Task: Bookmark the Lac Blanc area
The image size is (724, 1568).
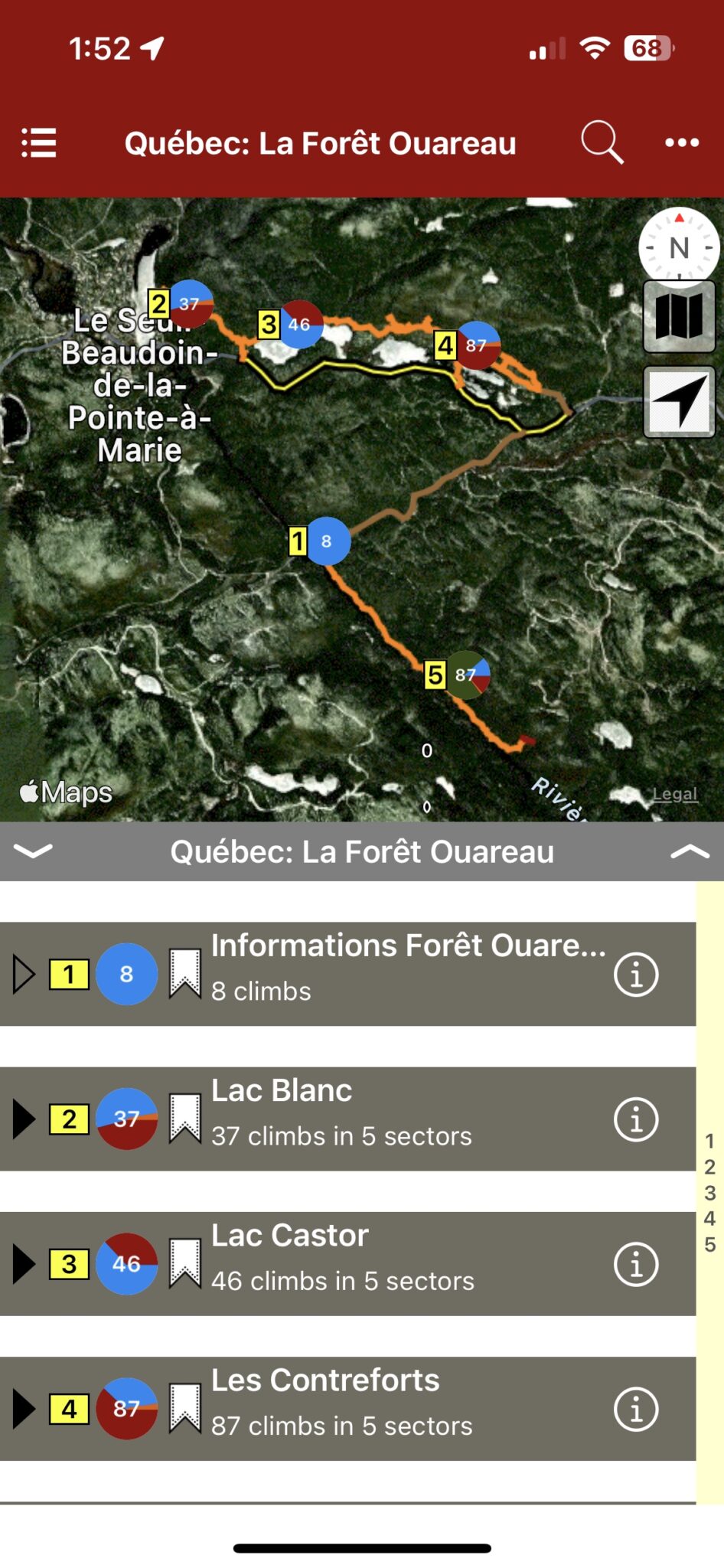Action: pos(184,1119)
